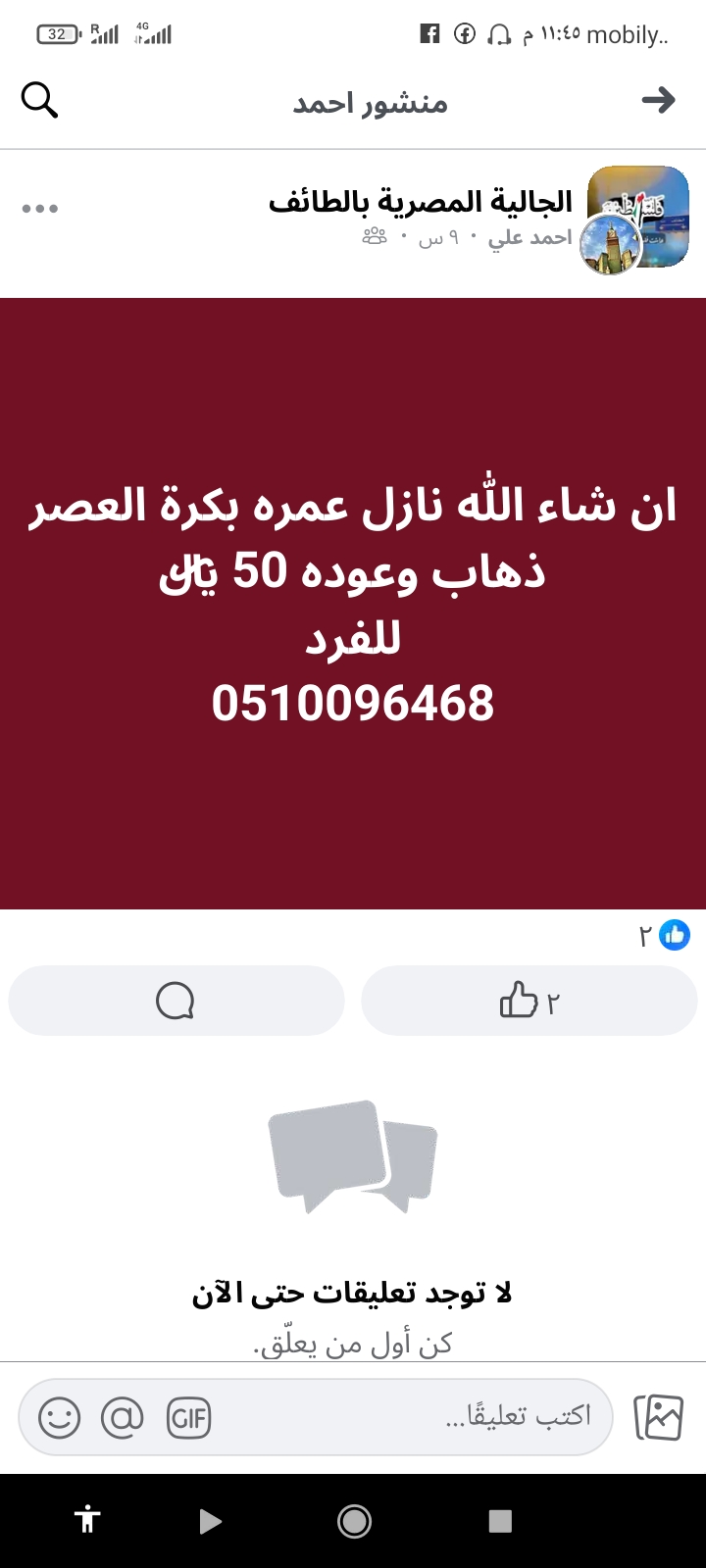This screenshot has width=706, height=1568.
Task: Like the post with the thumbs-up button
Action: click(x=529, y=1001)
